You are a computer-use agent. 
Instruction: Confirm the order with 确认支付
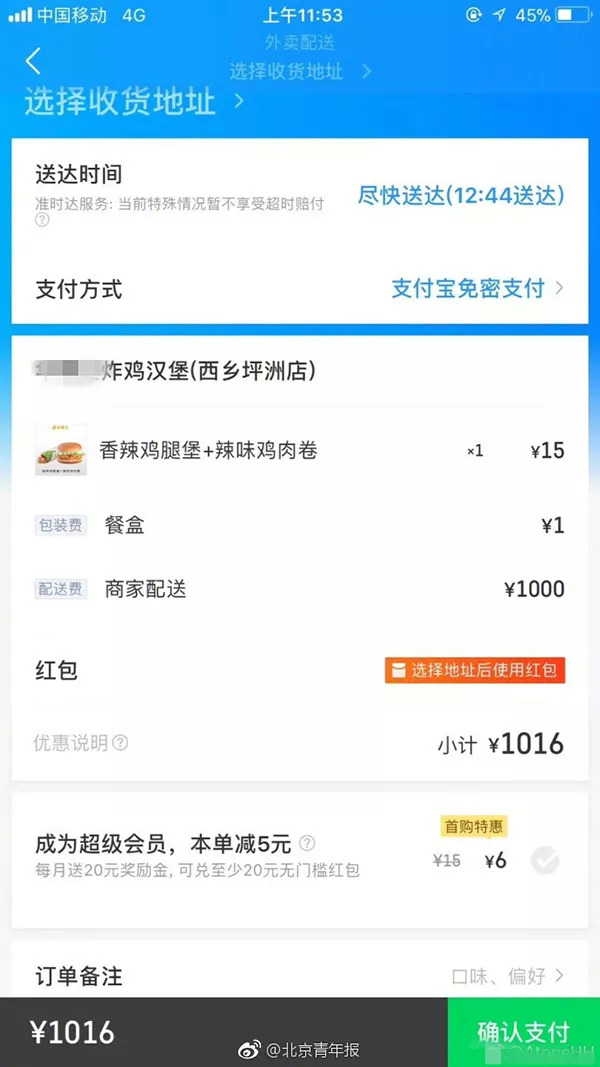(523, 1032)
